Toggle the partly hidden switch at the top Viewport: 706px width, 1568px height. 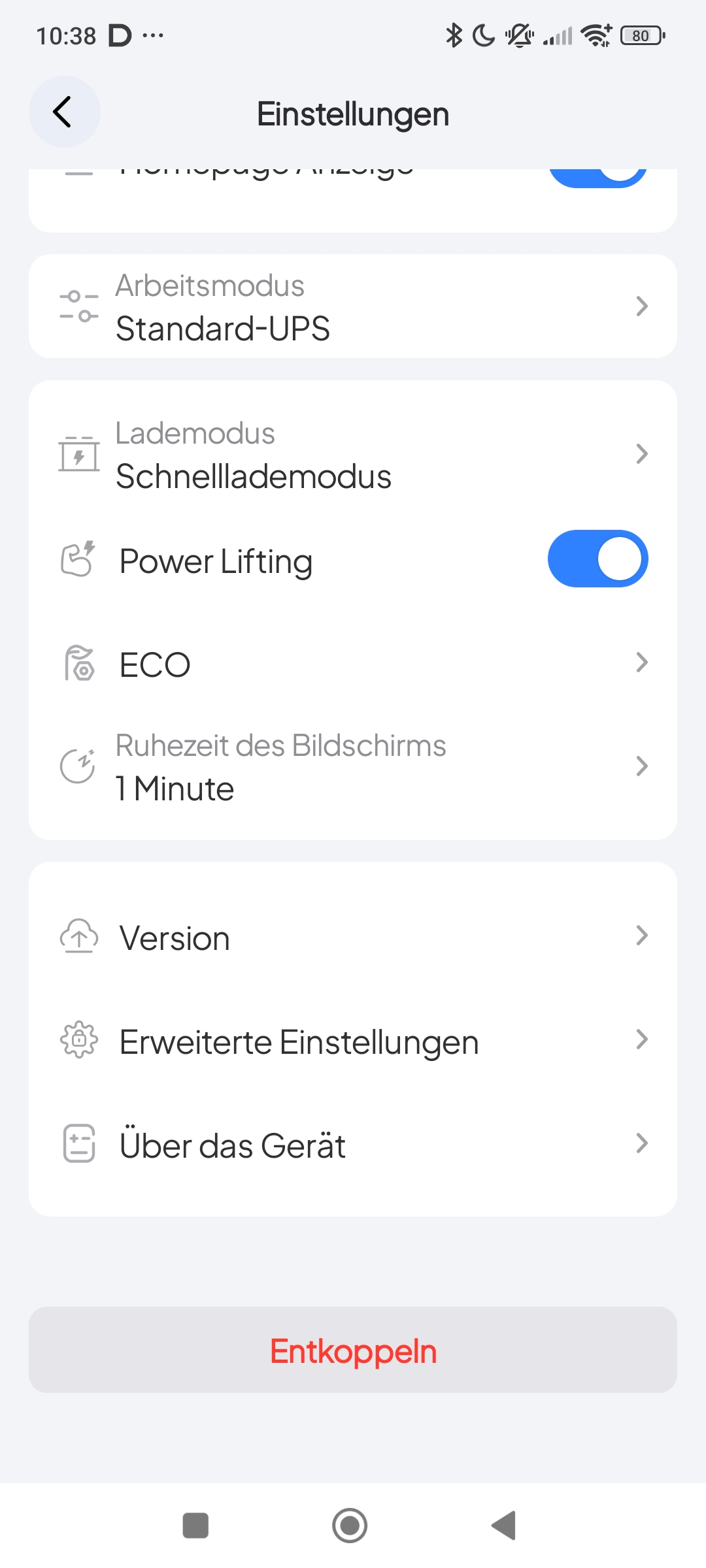click(597, 177)
